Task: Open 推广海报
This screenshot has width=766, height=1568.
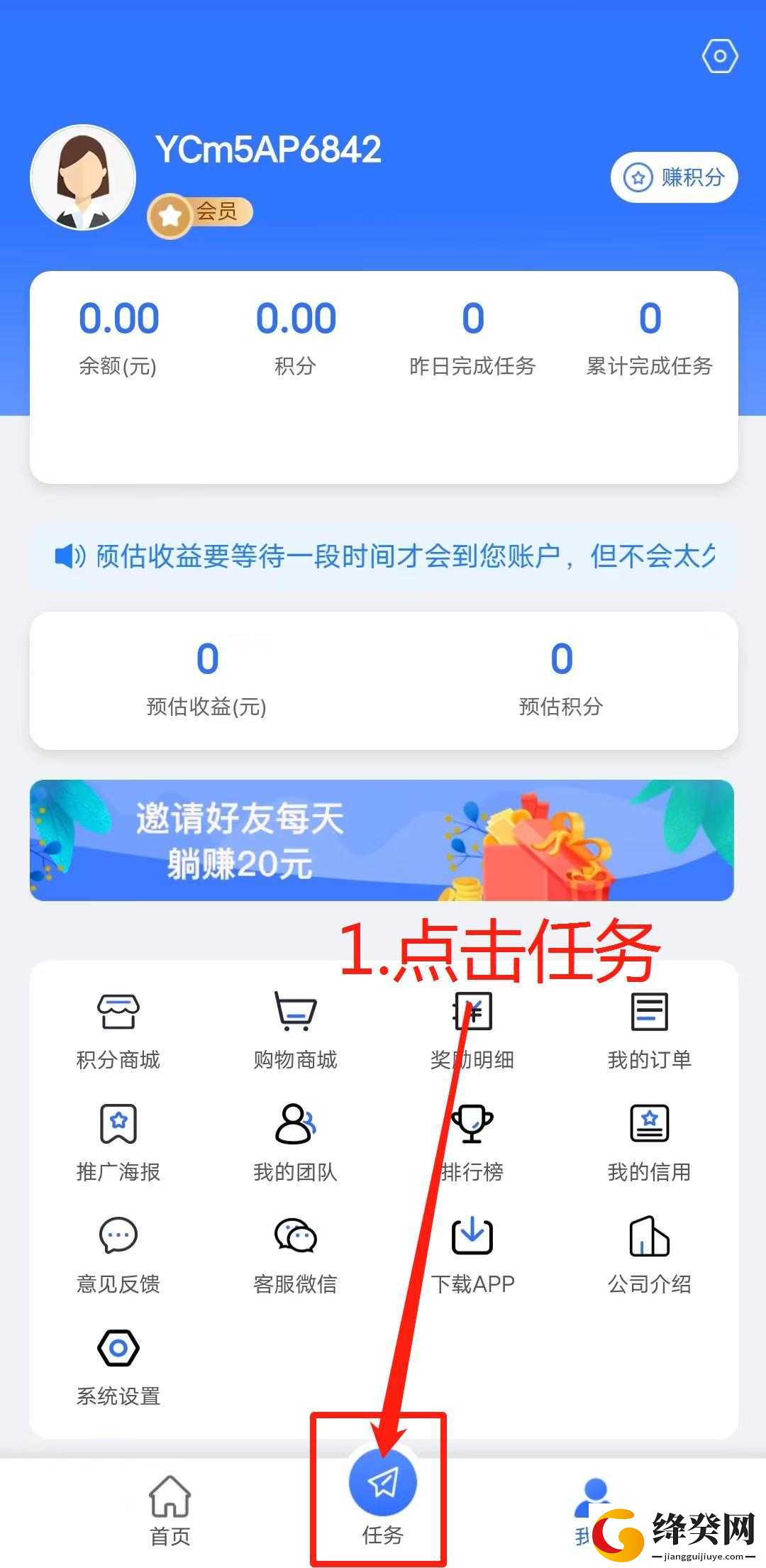Action: (118, 1142)
